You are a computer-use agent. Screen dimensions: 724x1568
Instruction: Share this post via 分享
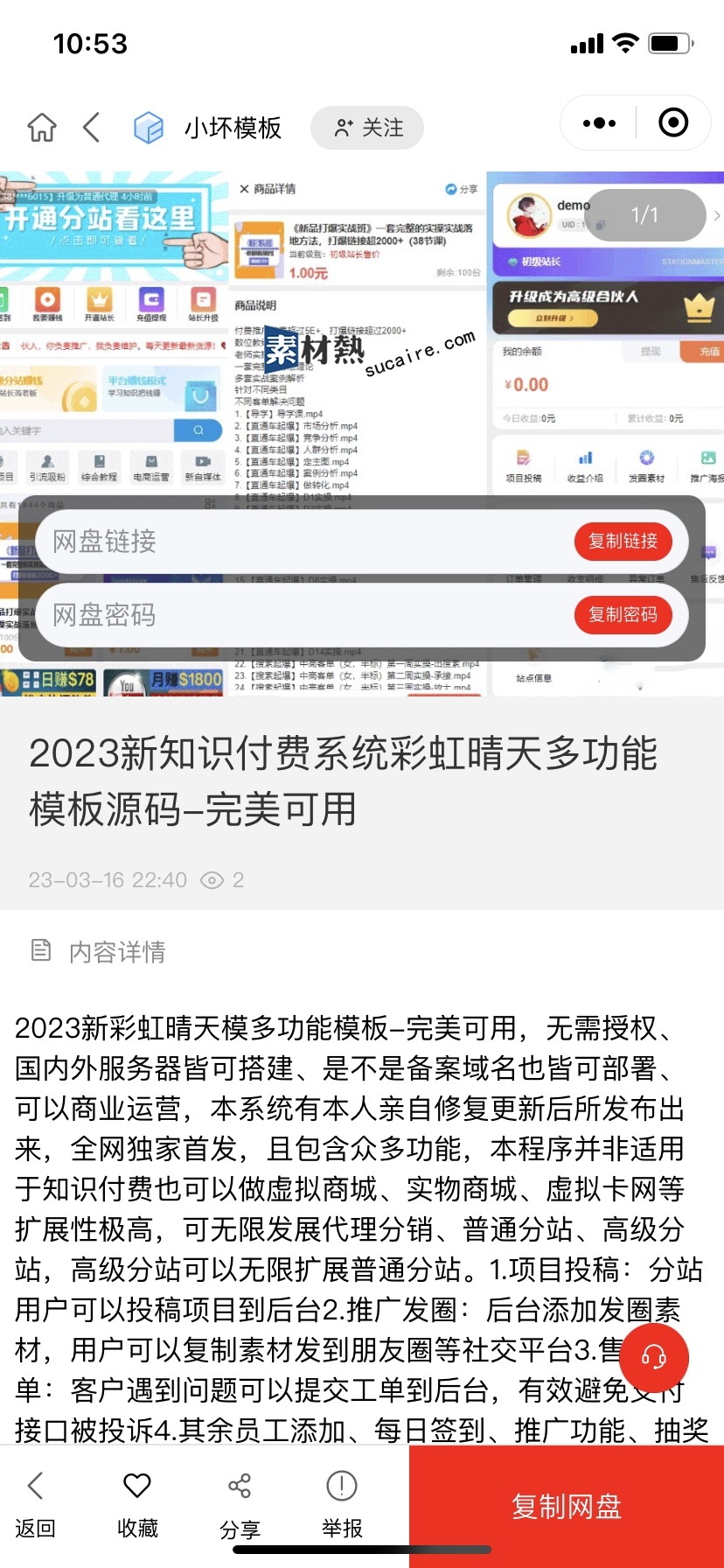click(x=240, y=1504)
